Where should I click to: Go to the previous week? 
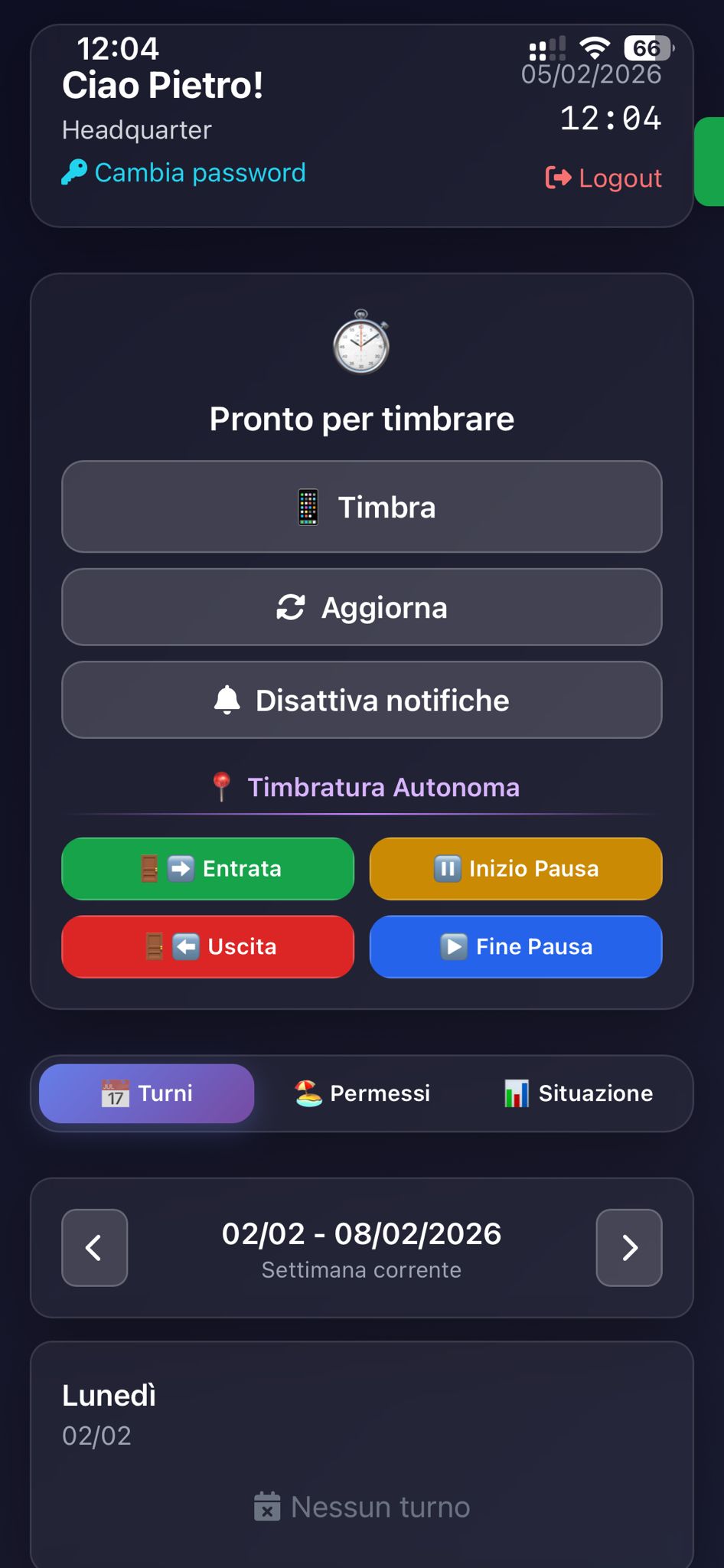pyautogui.click(x=95, y=1248)
